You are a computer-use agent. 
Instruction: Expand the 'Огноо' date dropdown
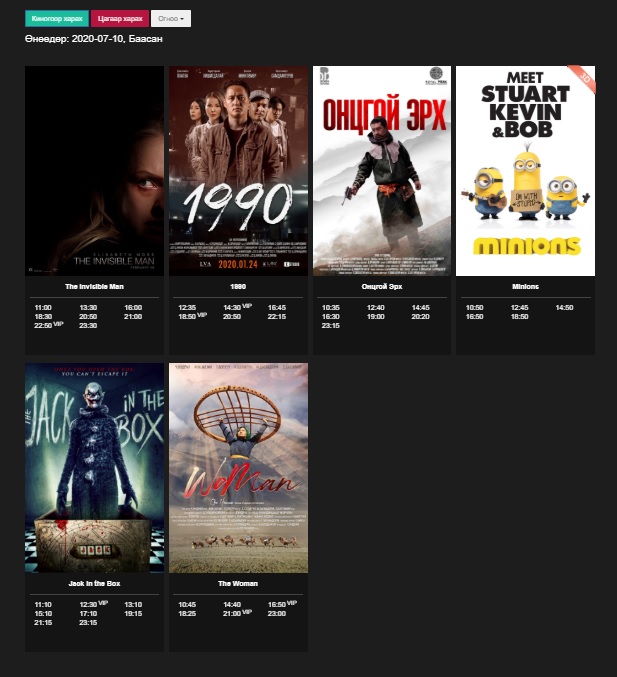(170, 18)
